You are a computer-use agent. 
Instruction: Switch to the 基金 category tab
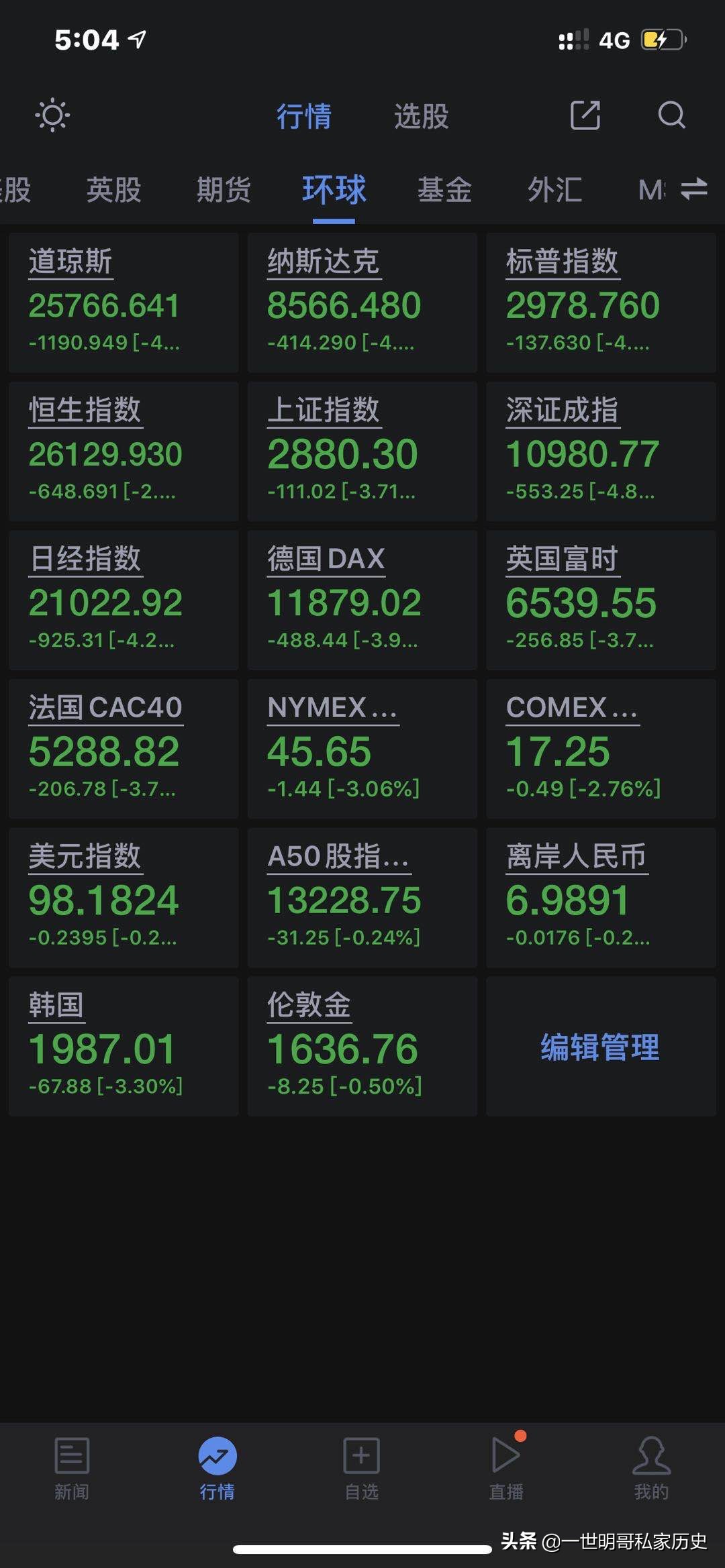(x=444, y=190)
